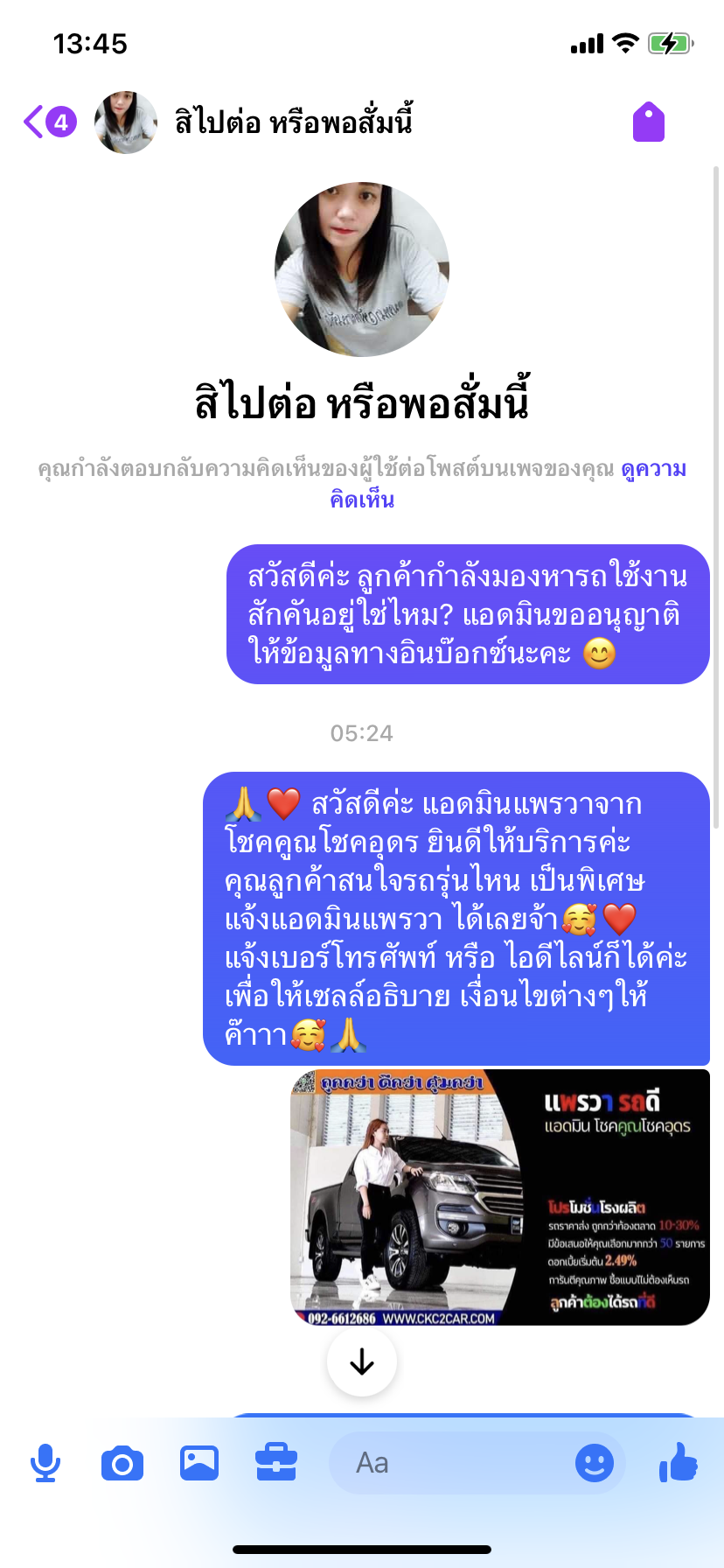Viewport: 724px width, 1568px height.
Task: Jump to latest message with down arrow
Action: pos(362,1361)
